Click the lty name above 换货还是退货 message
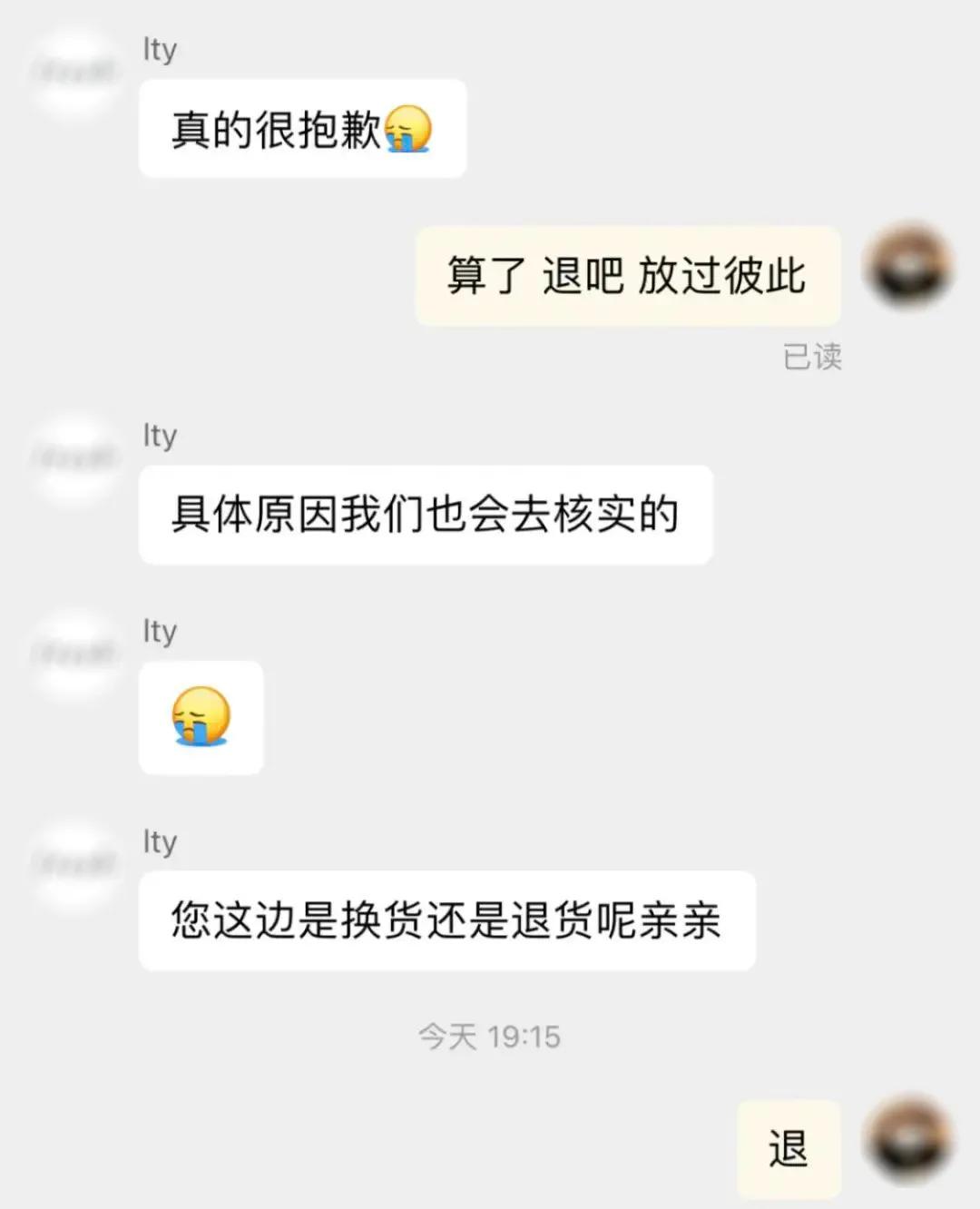 tap(161, 842)
